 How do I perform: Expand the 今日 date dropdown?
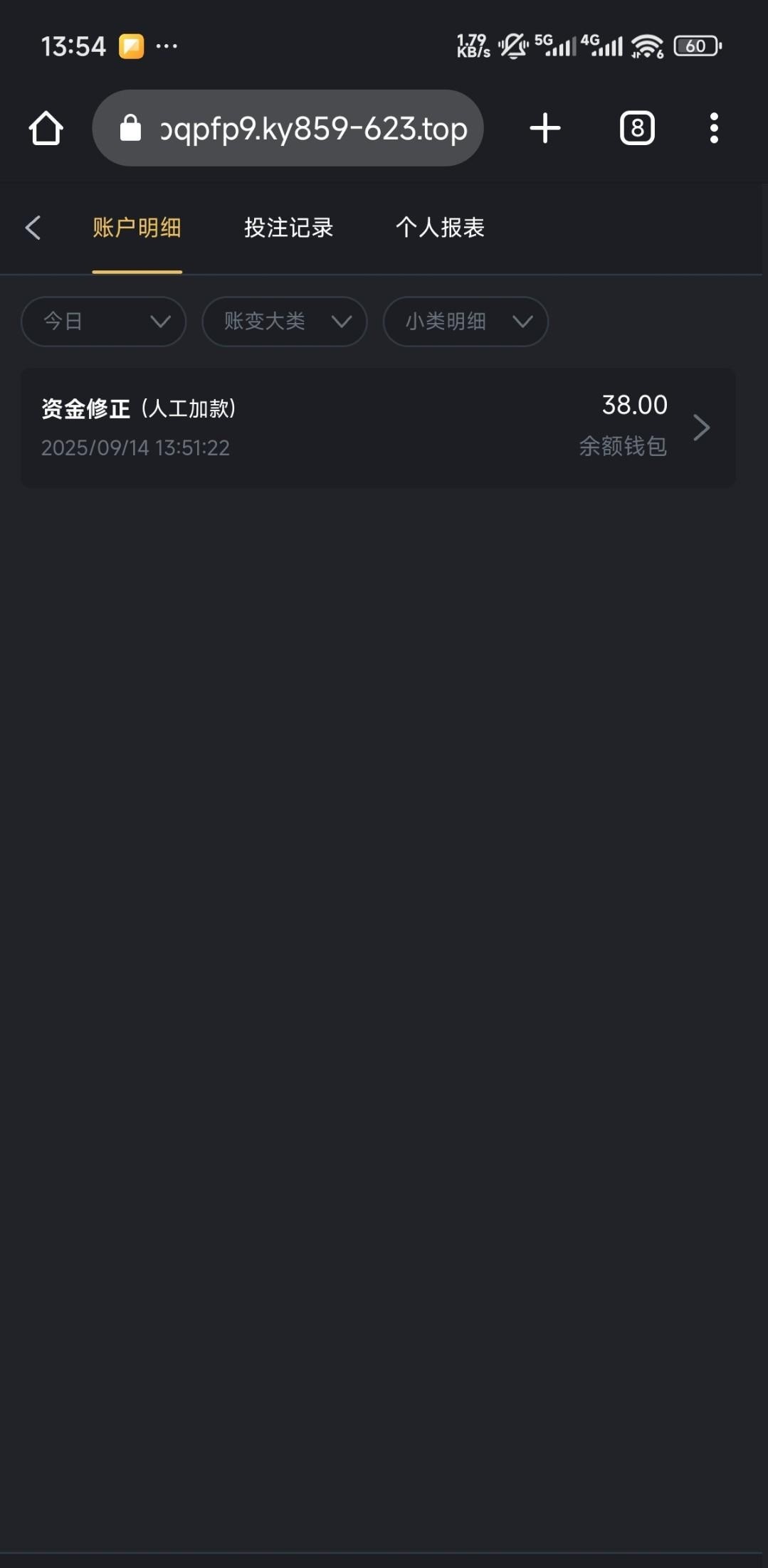(x=104, y=322)
